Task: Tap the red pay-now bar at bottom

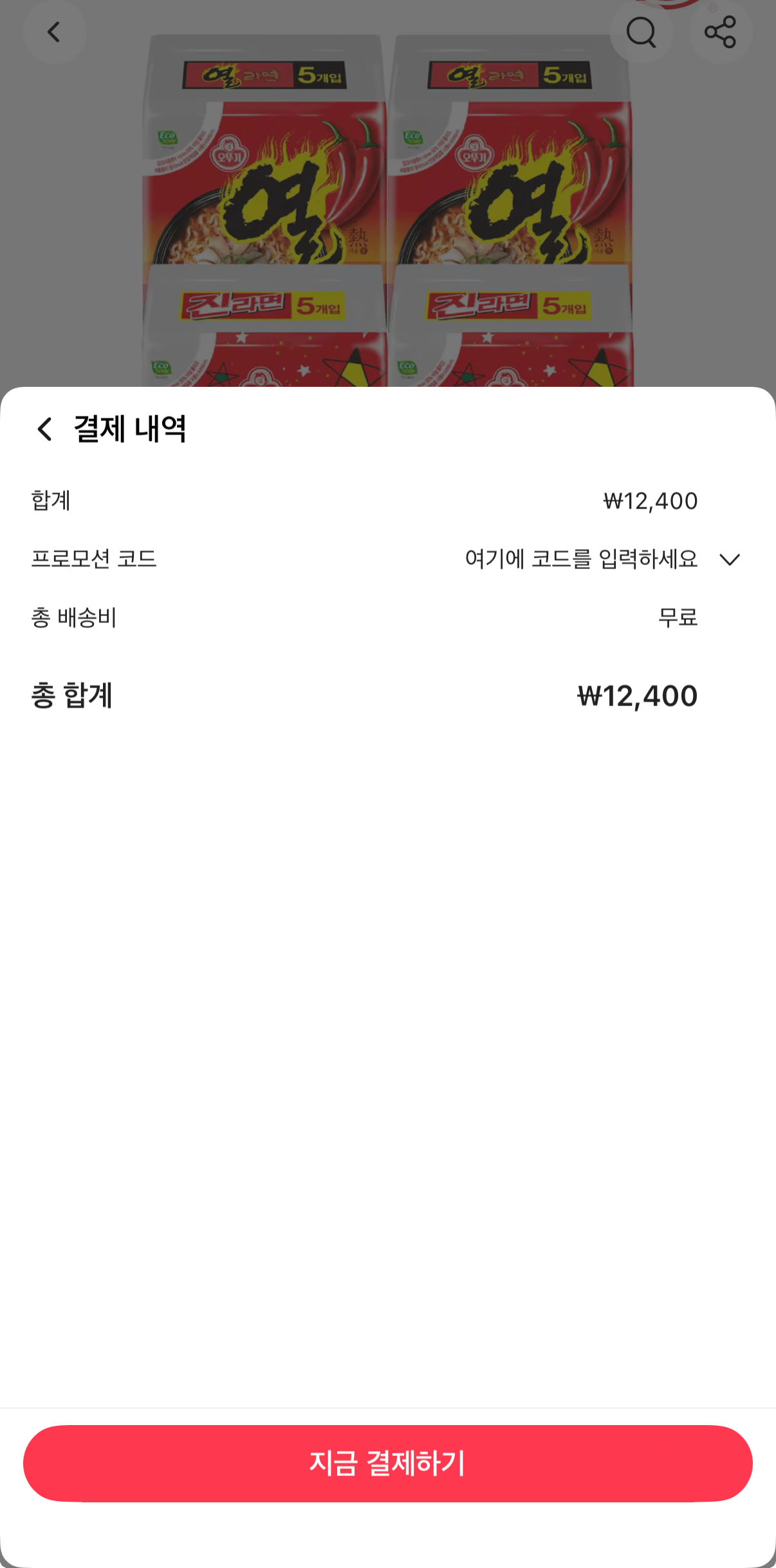Action: pyautogui.click(x=388, y=1464)
